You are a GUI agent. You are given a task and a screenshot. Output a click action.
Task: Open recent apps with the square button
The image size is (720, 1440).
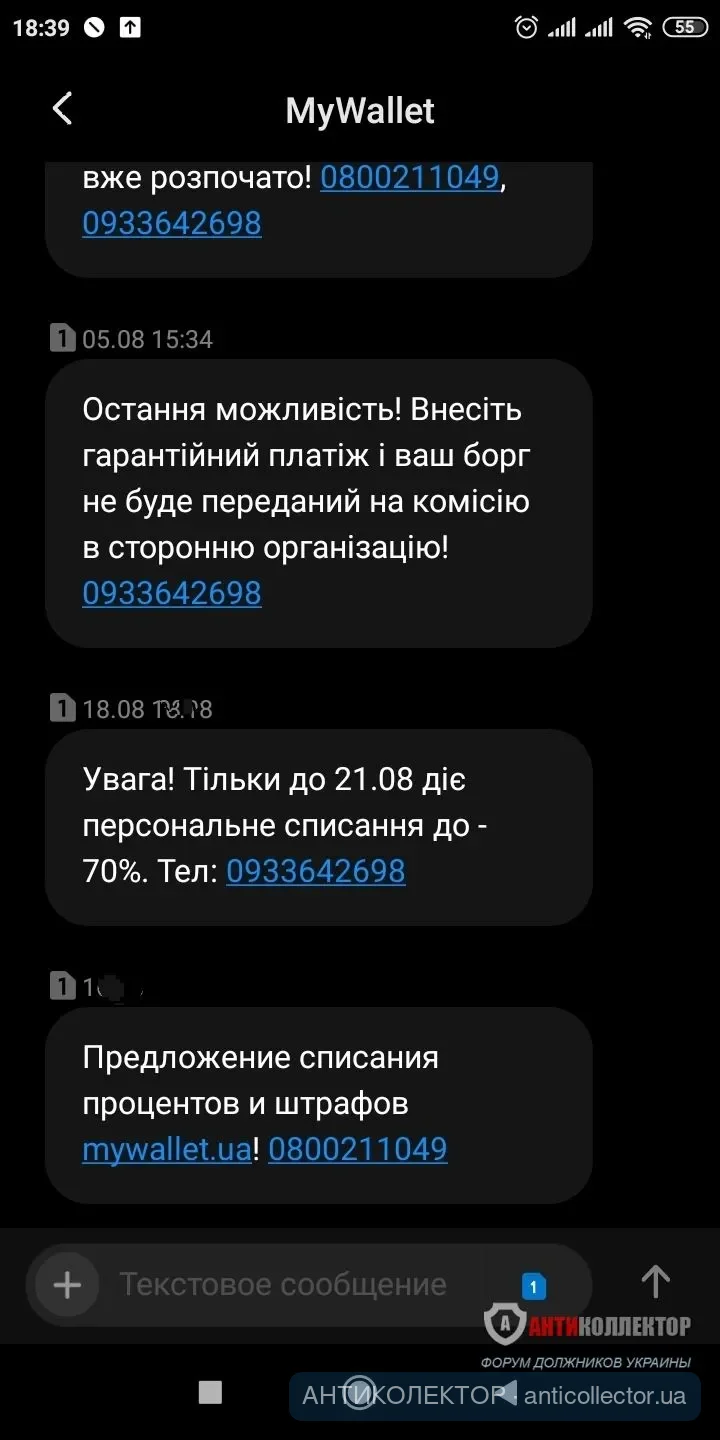210,1392
